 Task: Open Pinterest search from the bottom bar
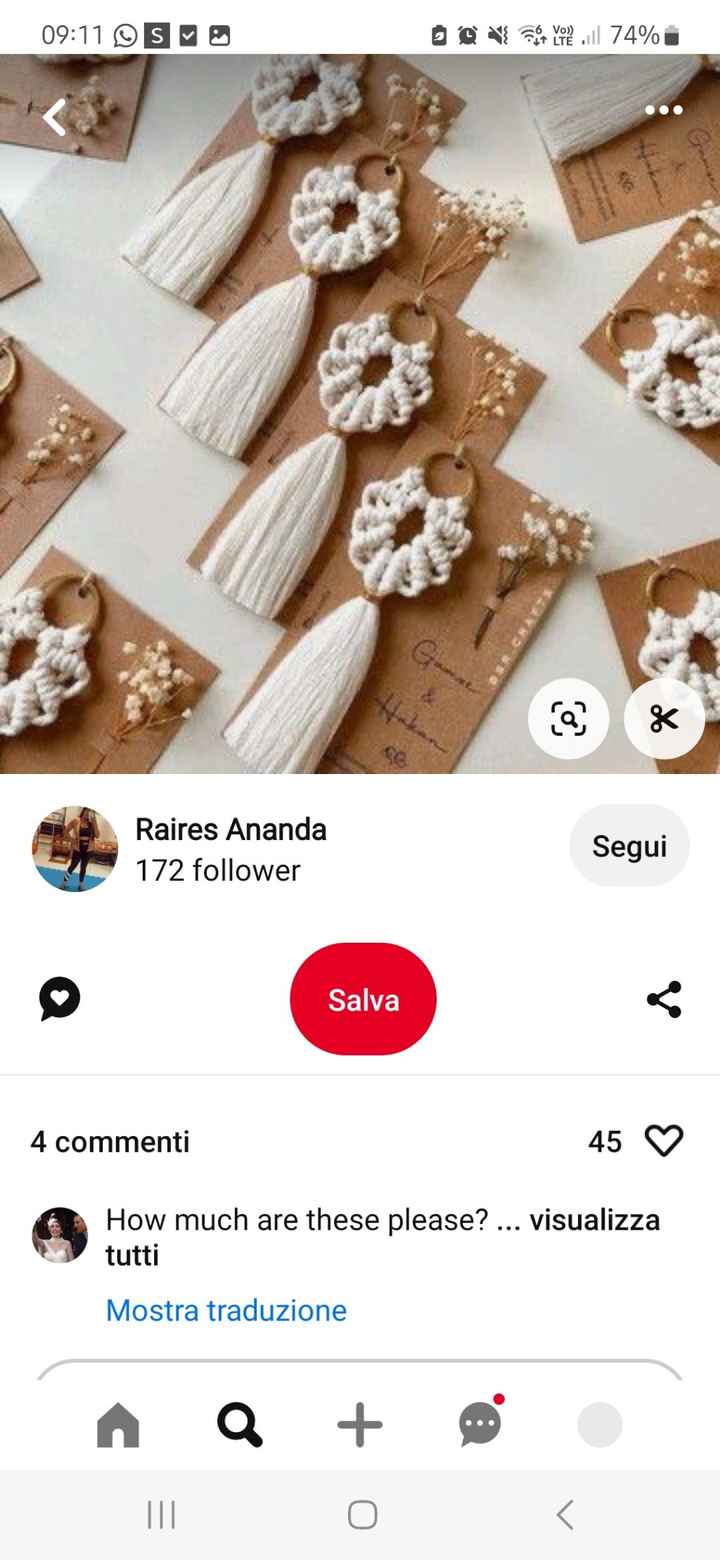(x=238, y=1425)
